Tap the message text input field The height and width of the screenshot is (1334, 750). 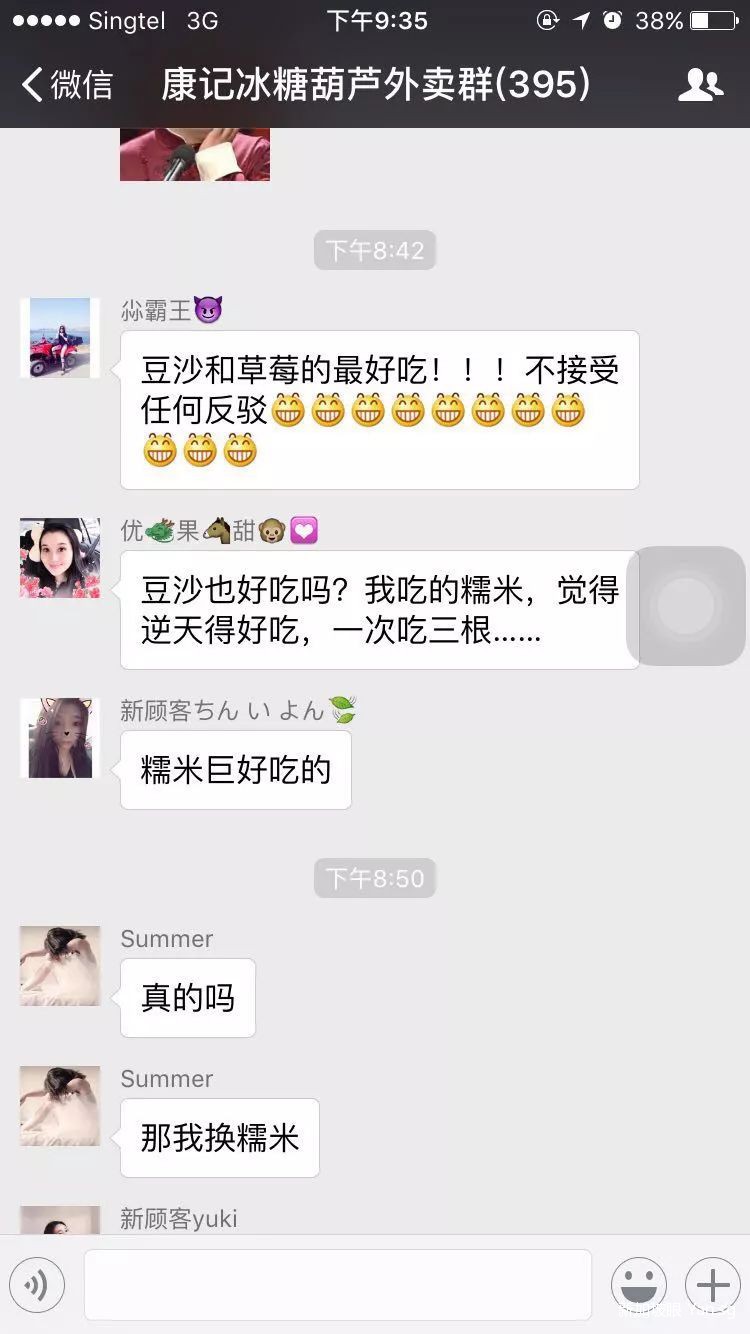(338, 1284)
